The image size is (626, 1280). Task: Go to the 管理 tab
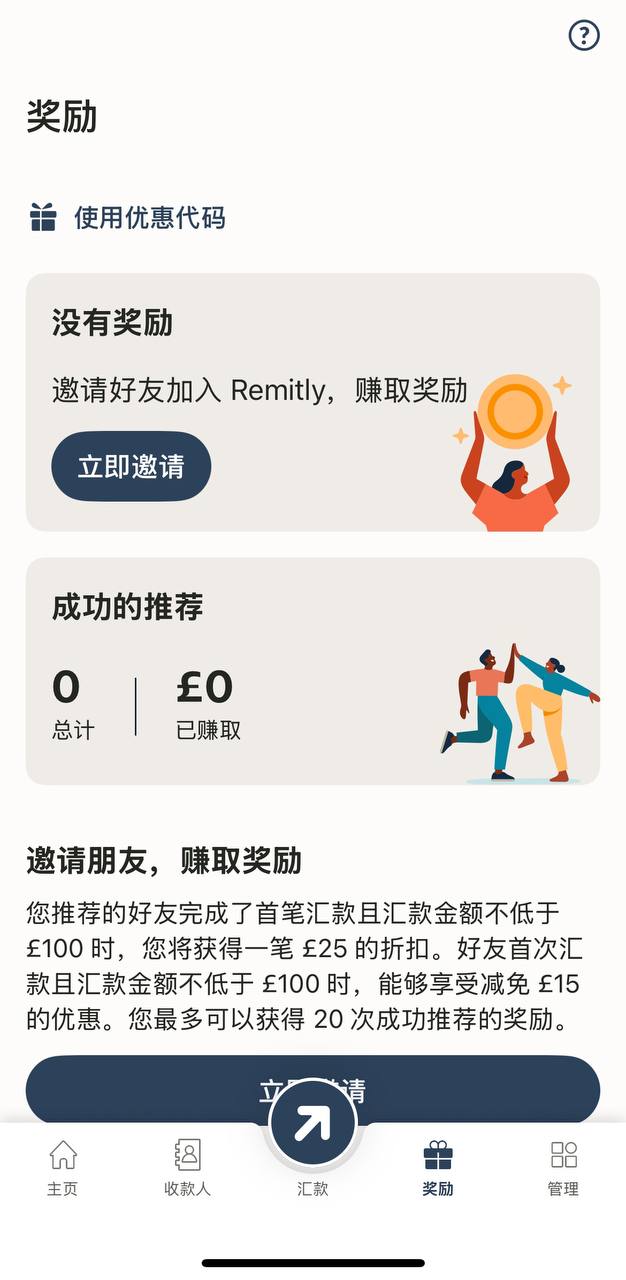[563, 1167]
